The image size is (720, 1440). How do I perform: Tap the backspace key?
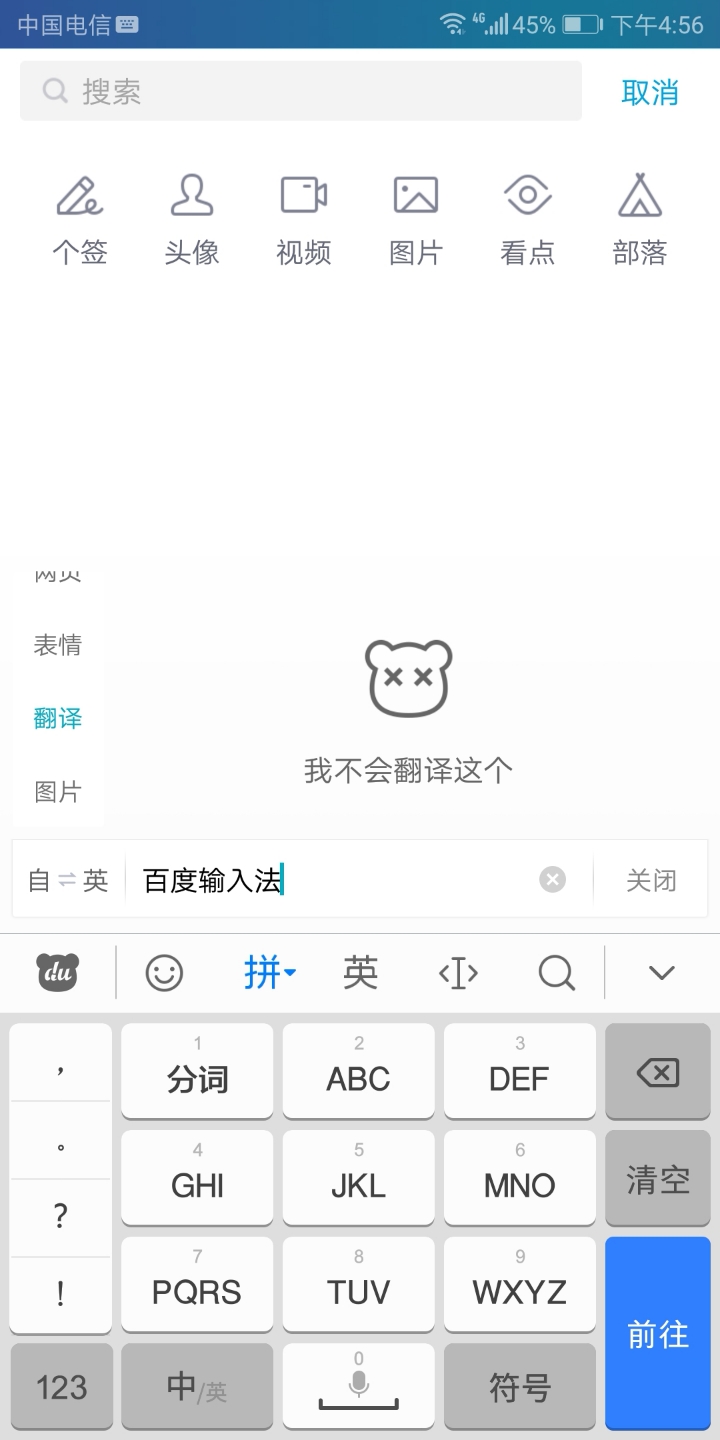[657, 1073]
